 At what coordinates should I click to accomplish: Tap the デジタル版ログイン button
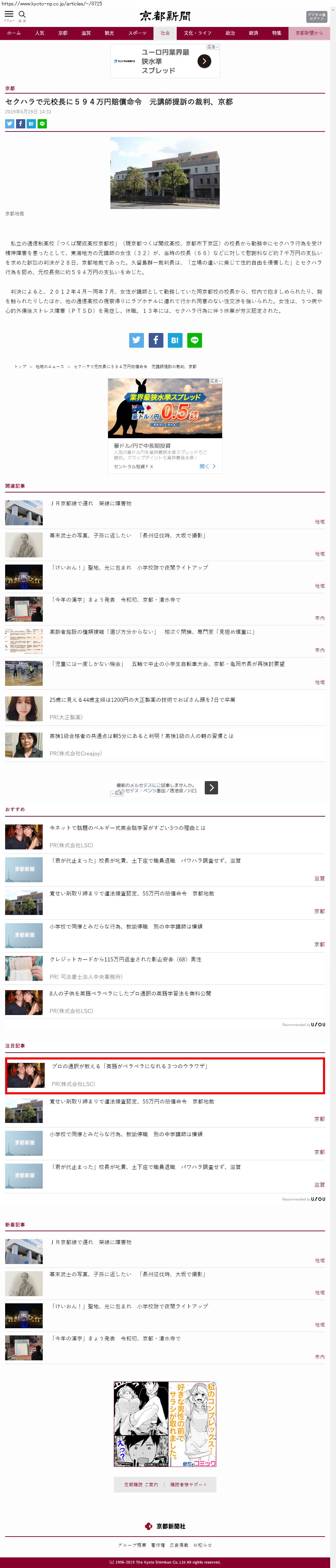click(316, 16)
